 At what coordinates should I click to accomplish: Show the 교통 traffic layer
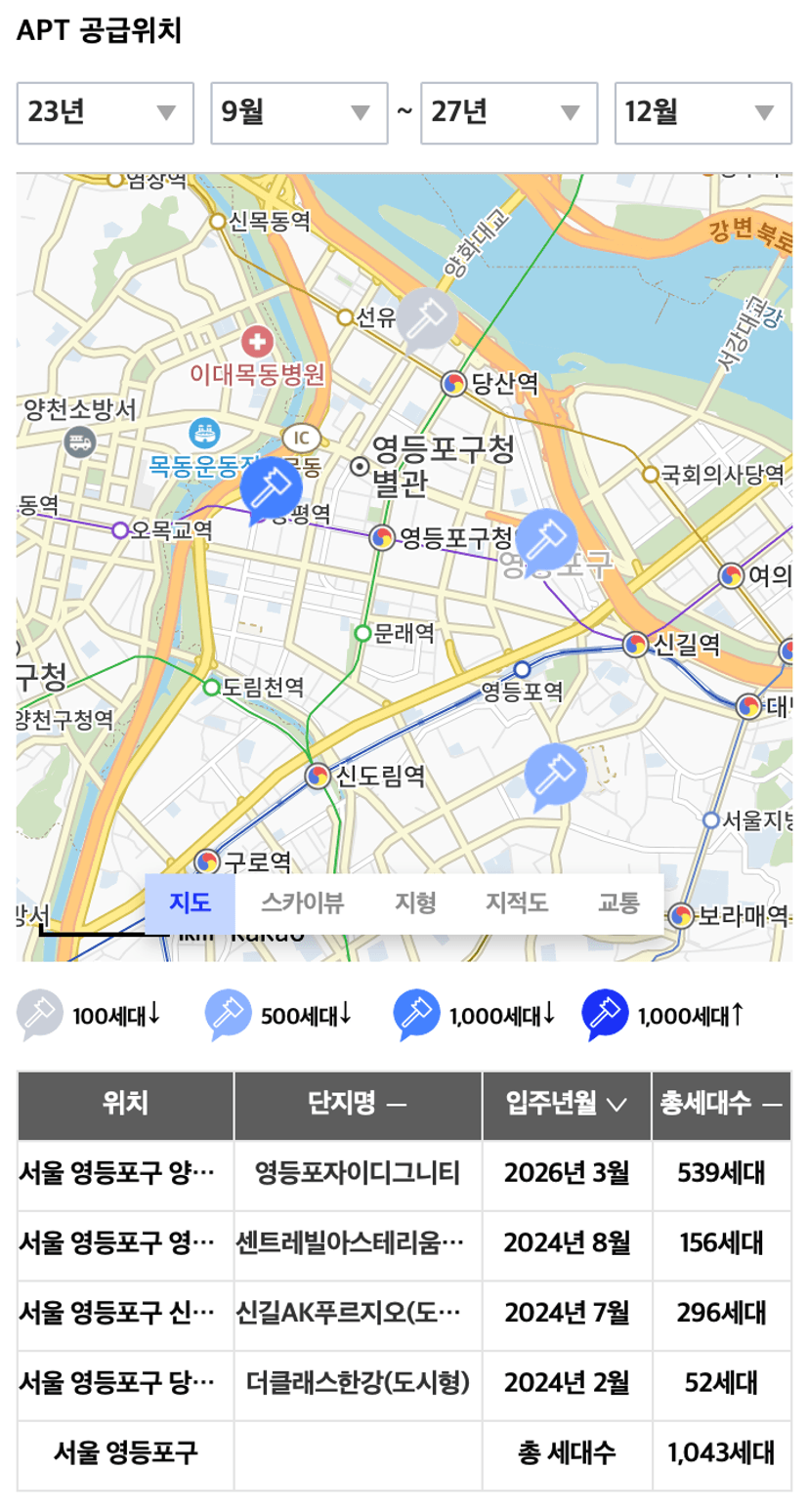point(618,903)
